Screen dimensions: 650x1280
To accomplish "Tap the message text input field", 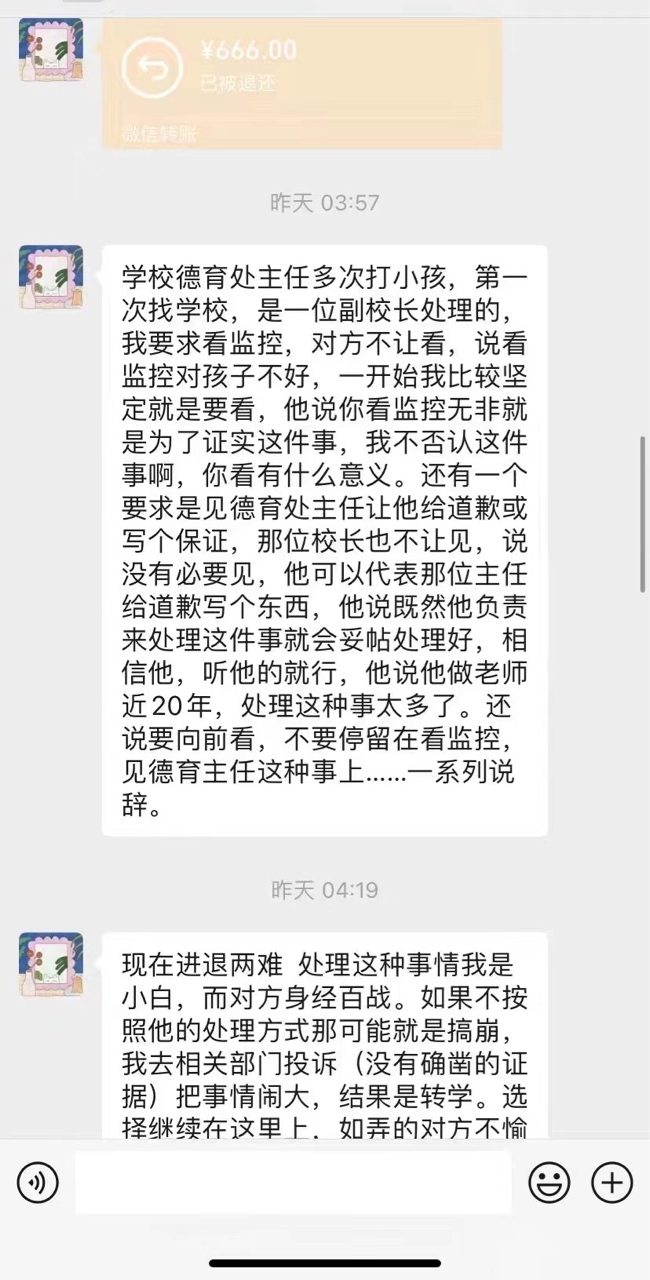I will pos(293,1184).
